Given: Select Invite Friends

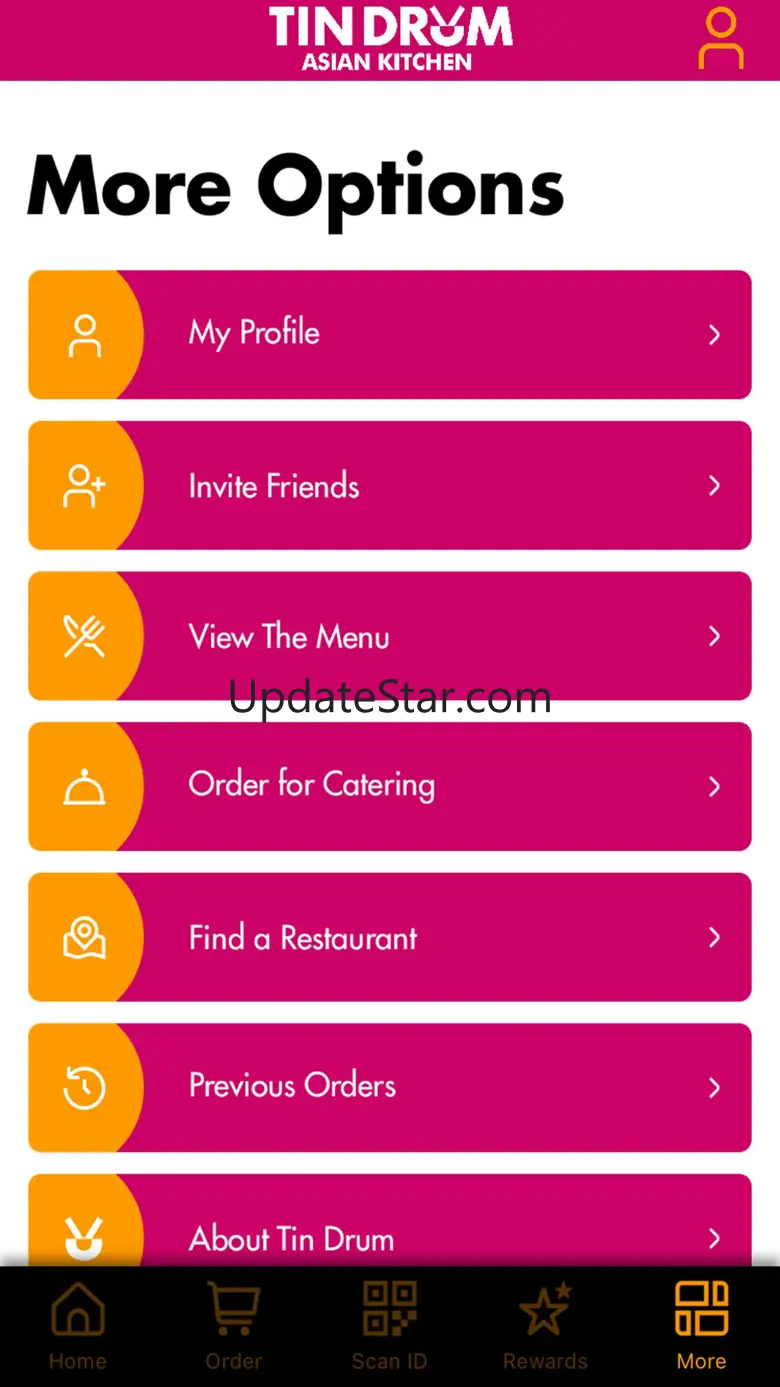Looking at the screenshot, I should [x=389, y=485].
